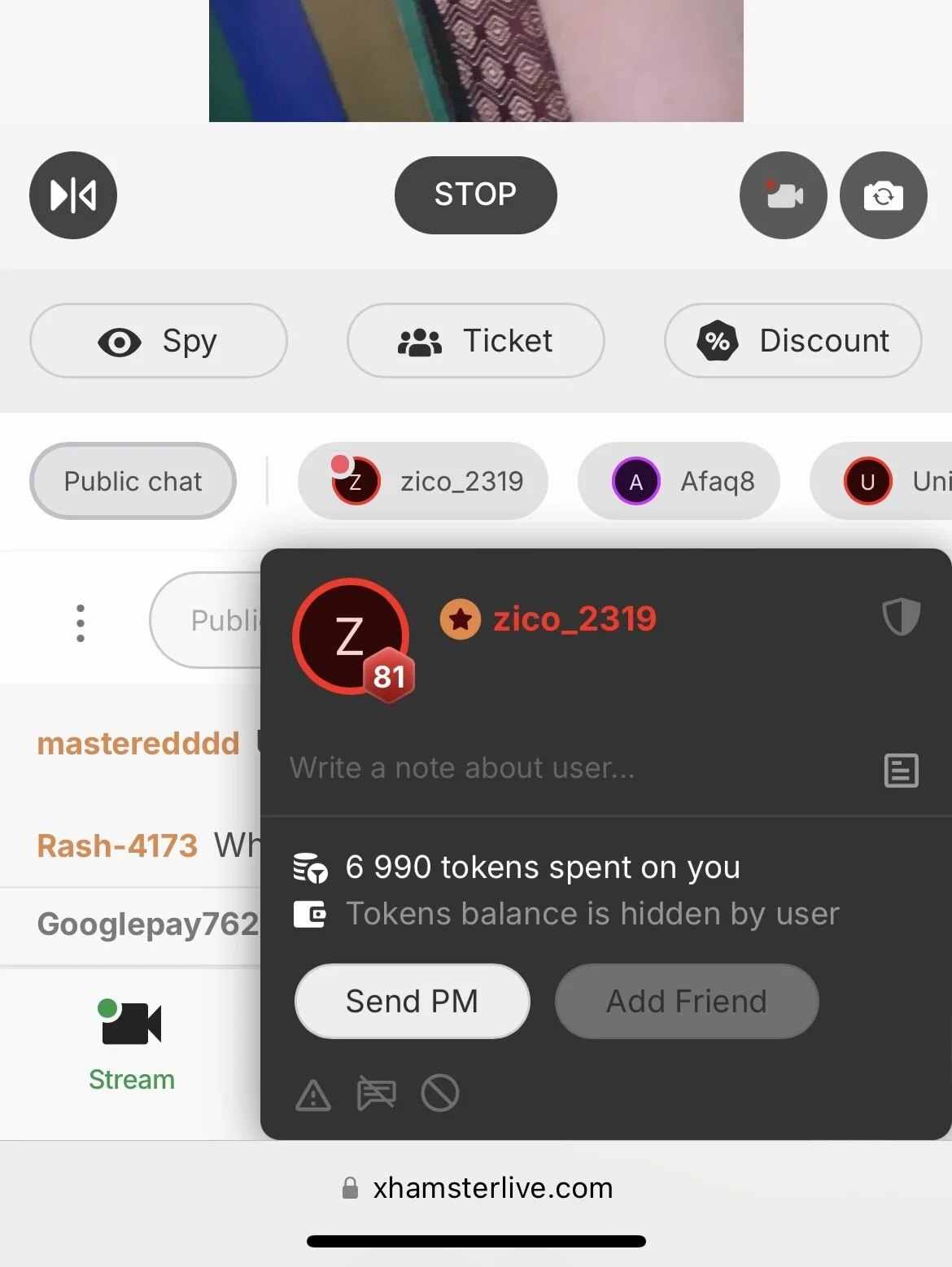Open the Stream tab

point(131,1046)
